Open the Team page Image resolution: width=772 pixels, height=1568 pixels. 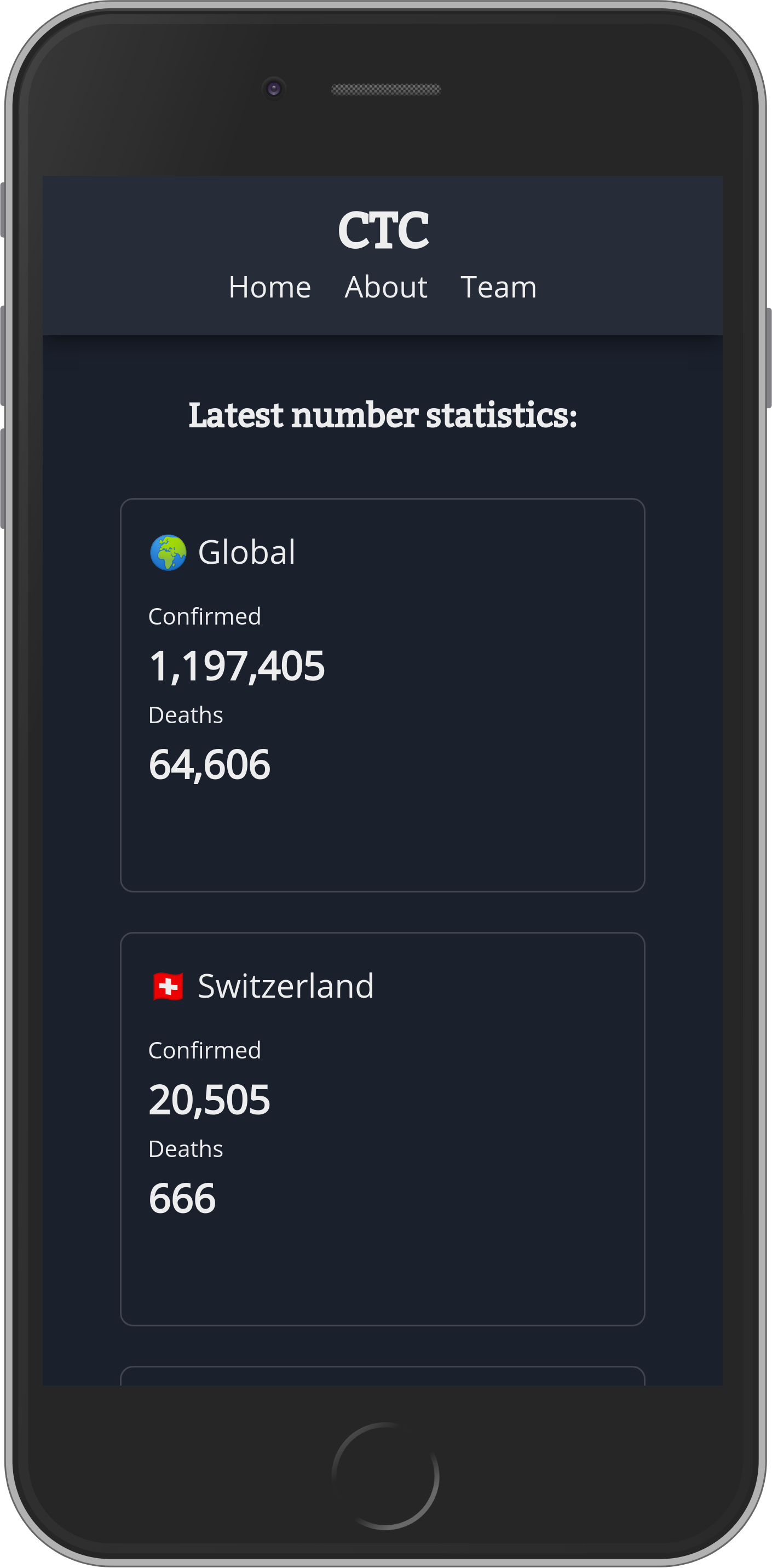click(x=498, y=287)
